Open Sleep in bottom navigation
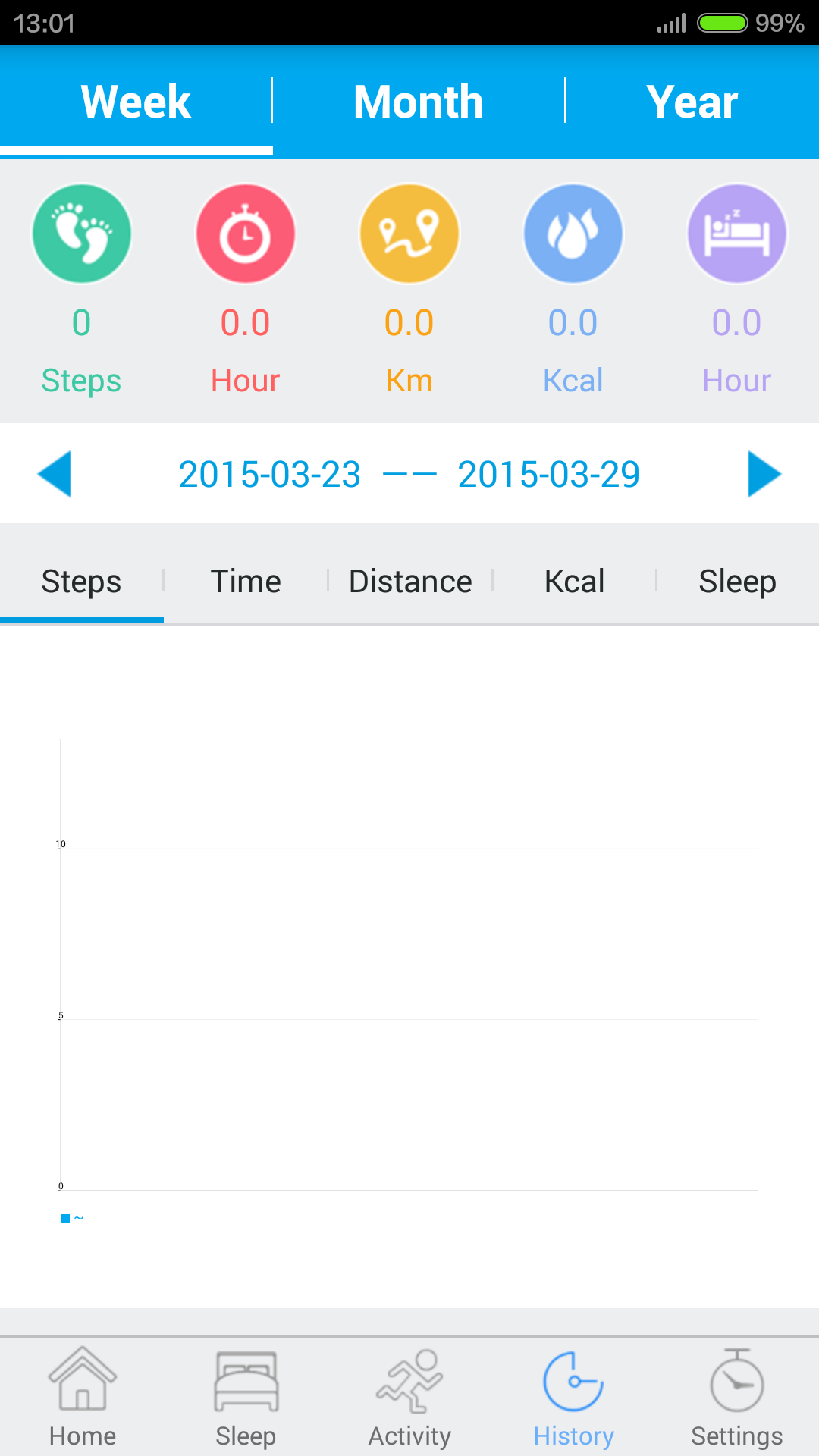Screen dimensions: 819x1456 click(x=246, y=1398)
